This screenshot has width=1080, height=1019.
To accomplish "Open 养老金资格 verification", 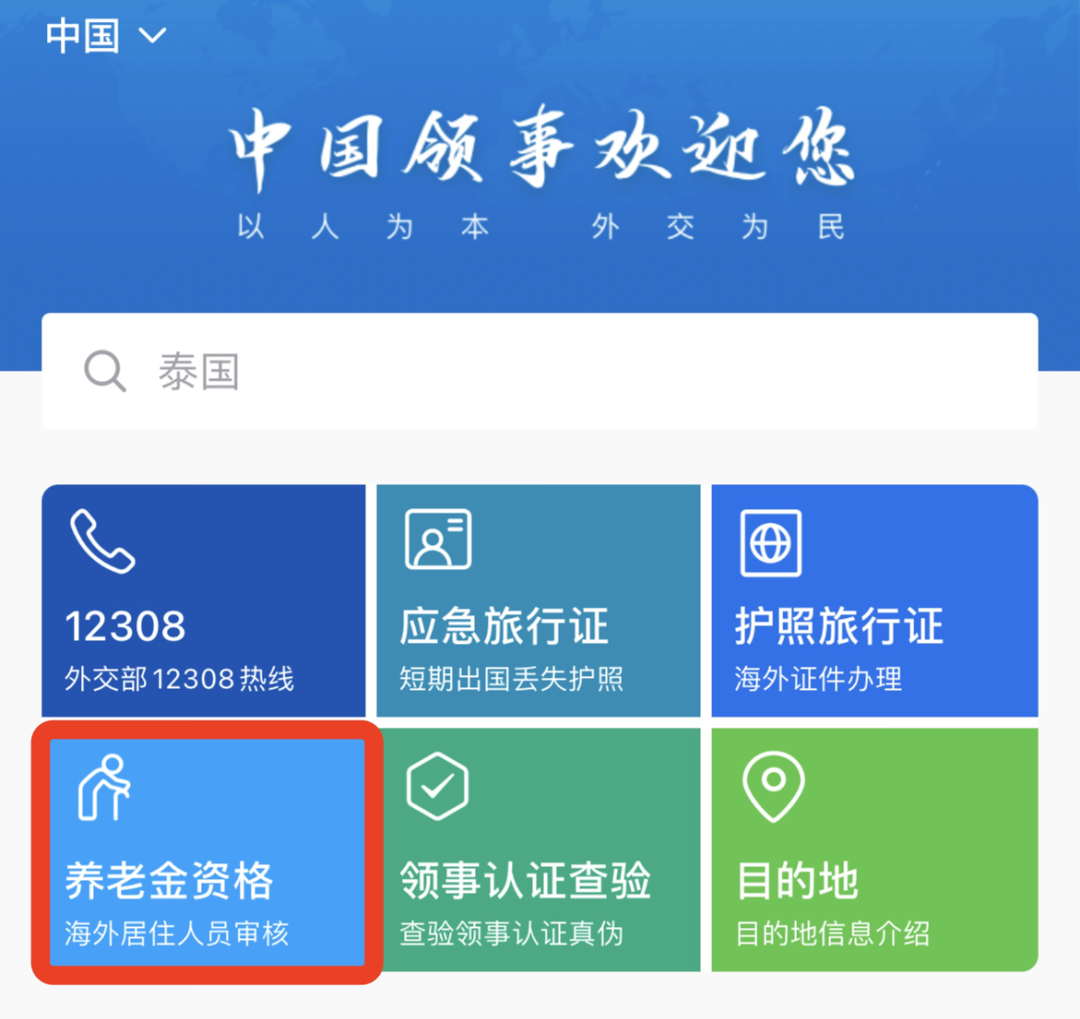I will (207, 851).
